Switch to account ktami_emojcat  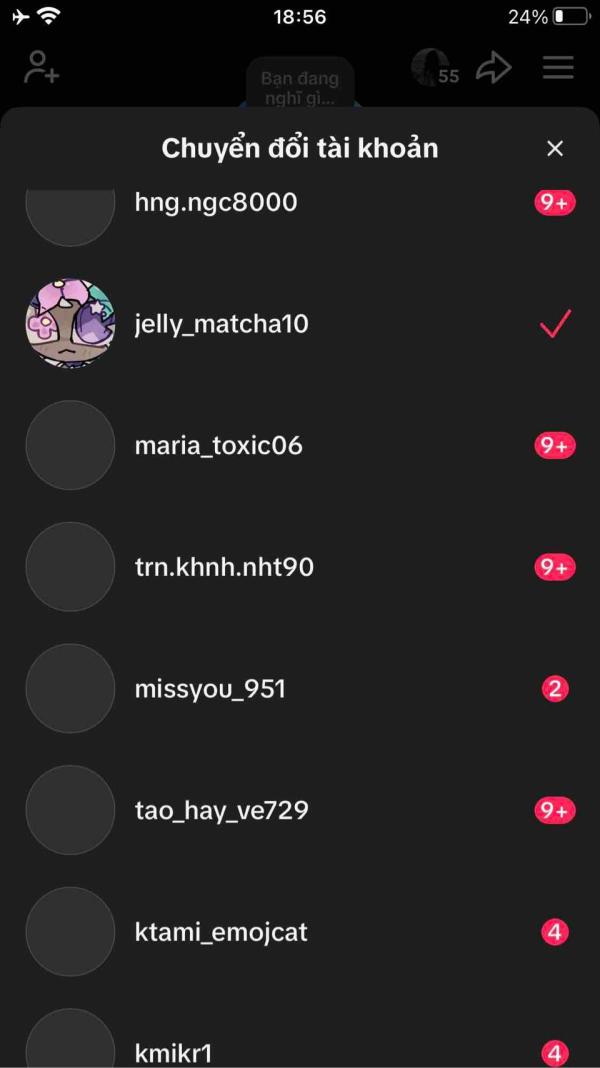(300, 932)
